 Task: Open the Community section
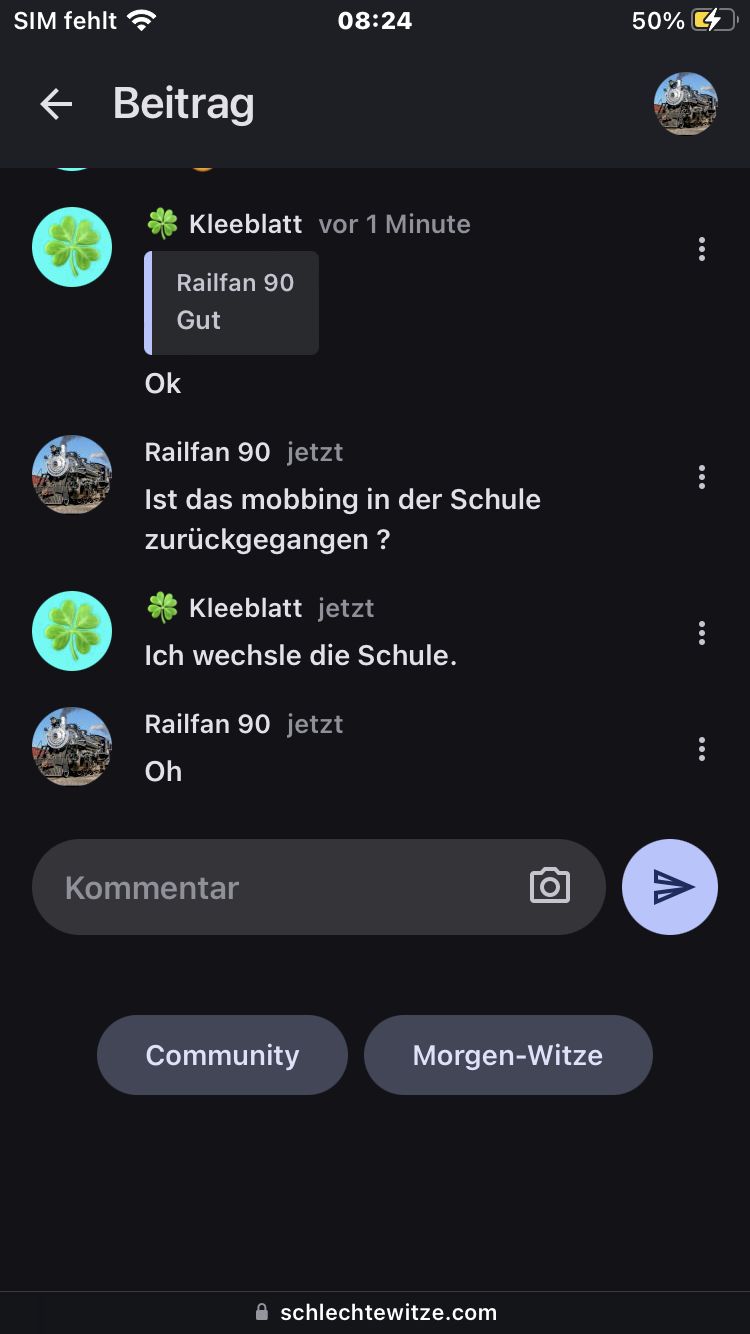(x=222, y=1055)
